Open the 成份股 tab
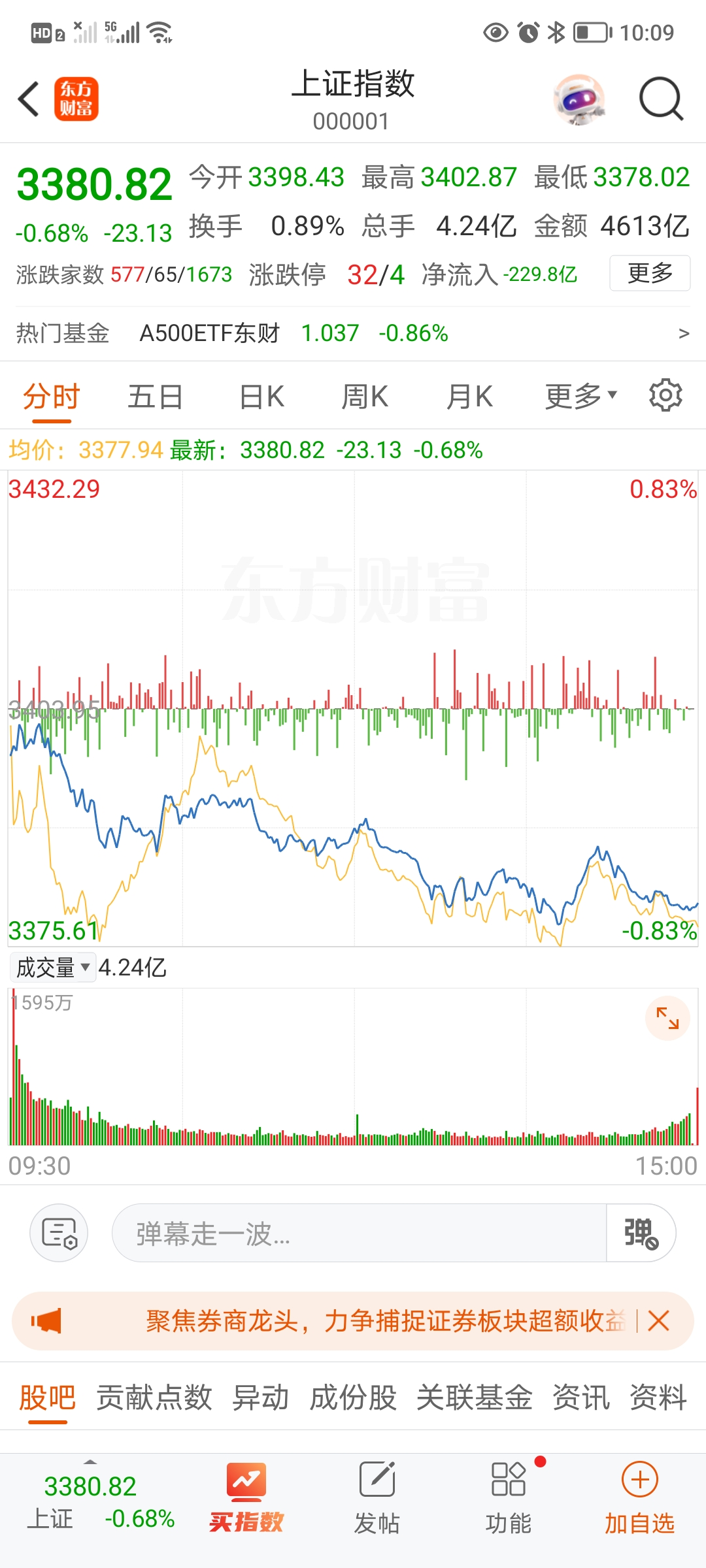This screenshot has height=1568, width=706. click(353, 1398)
